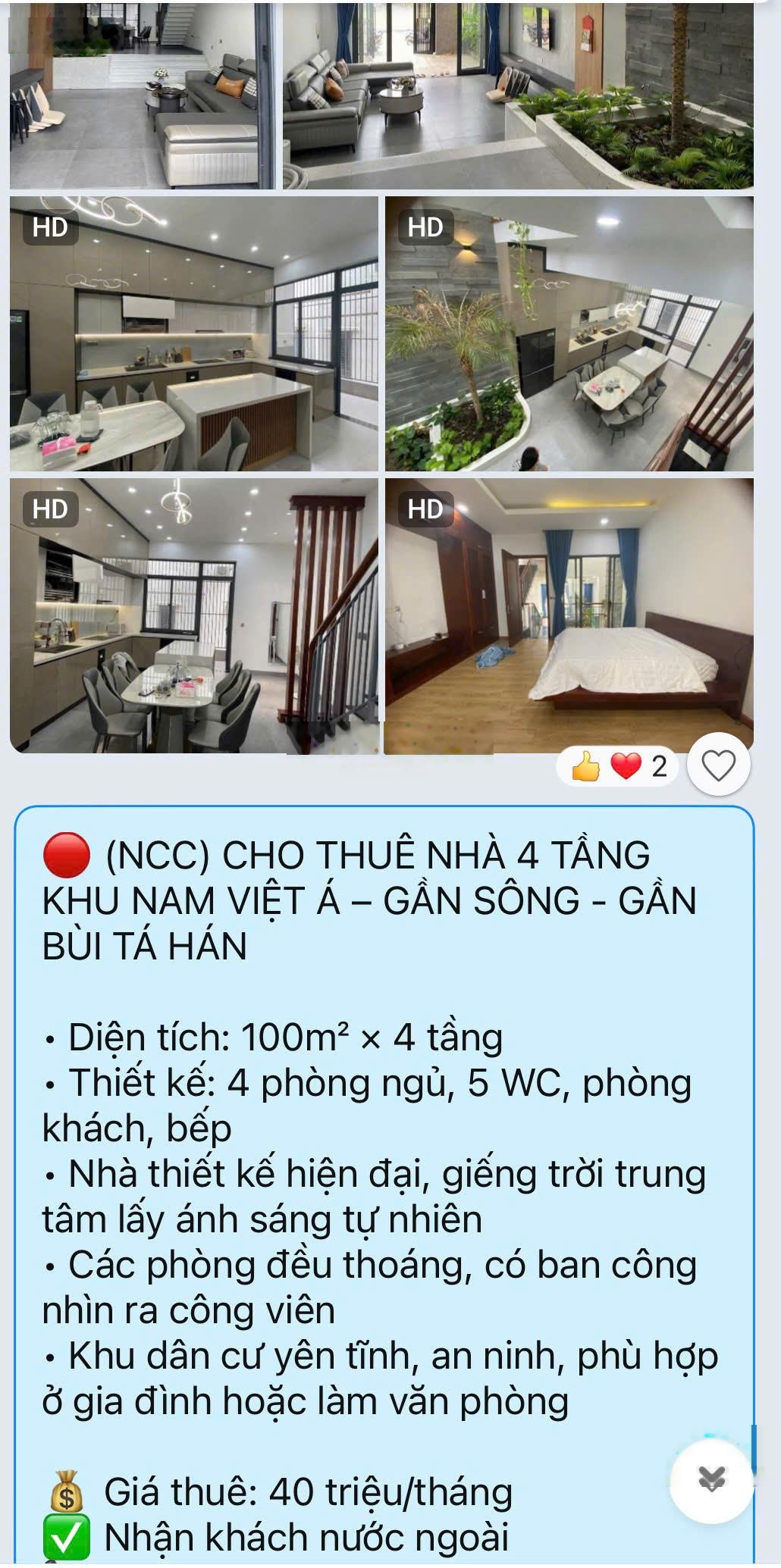Click the HD badge on the bedroom photo

point(425,509)
